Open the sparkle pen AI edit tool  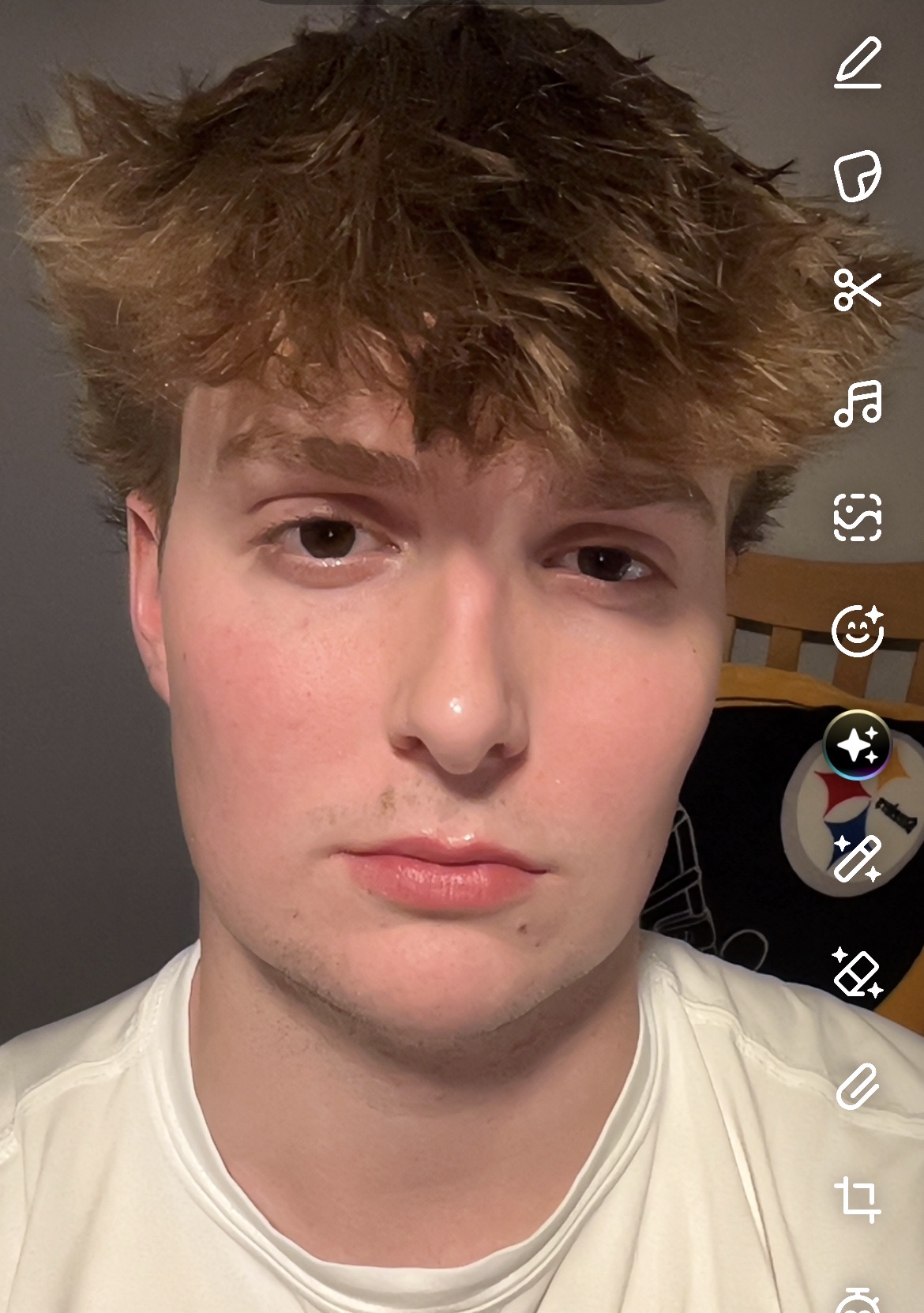pos(858,860)
